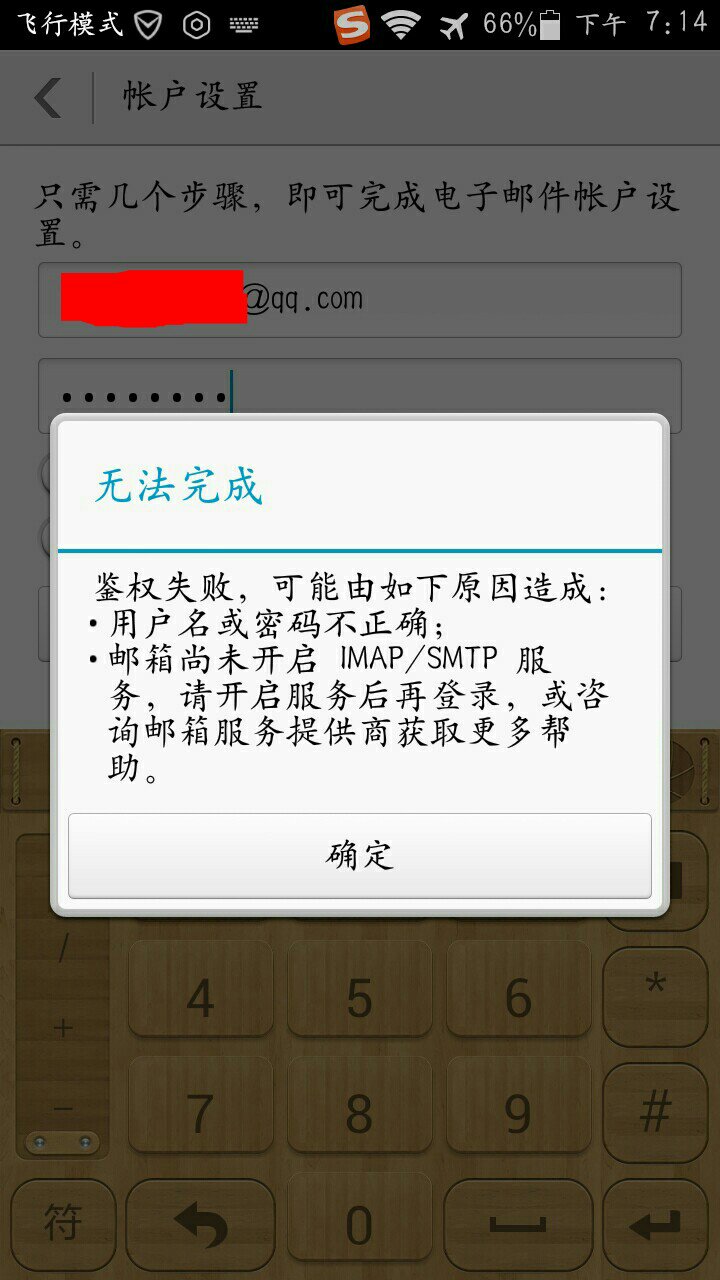Viewport: 720px width, 1280px height.
Task: Tap the back arrow beside 帐户设置
Action: (x=47, y=97)
